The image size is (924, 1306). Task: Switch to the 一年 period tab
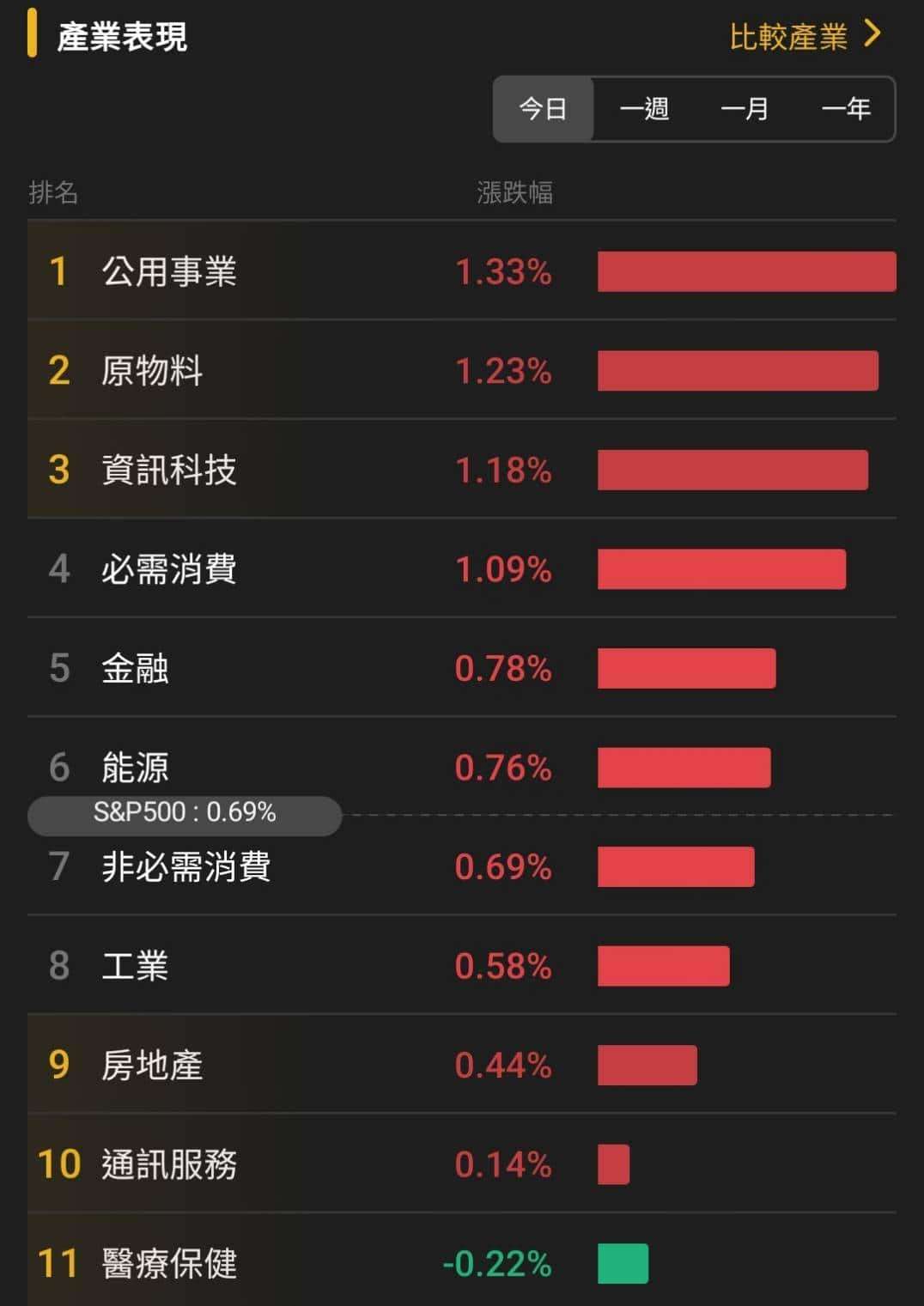(x=846, y=109)
